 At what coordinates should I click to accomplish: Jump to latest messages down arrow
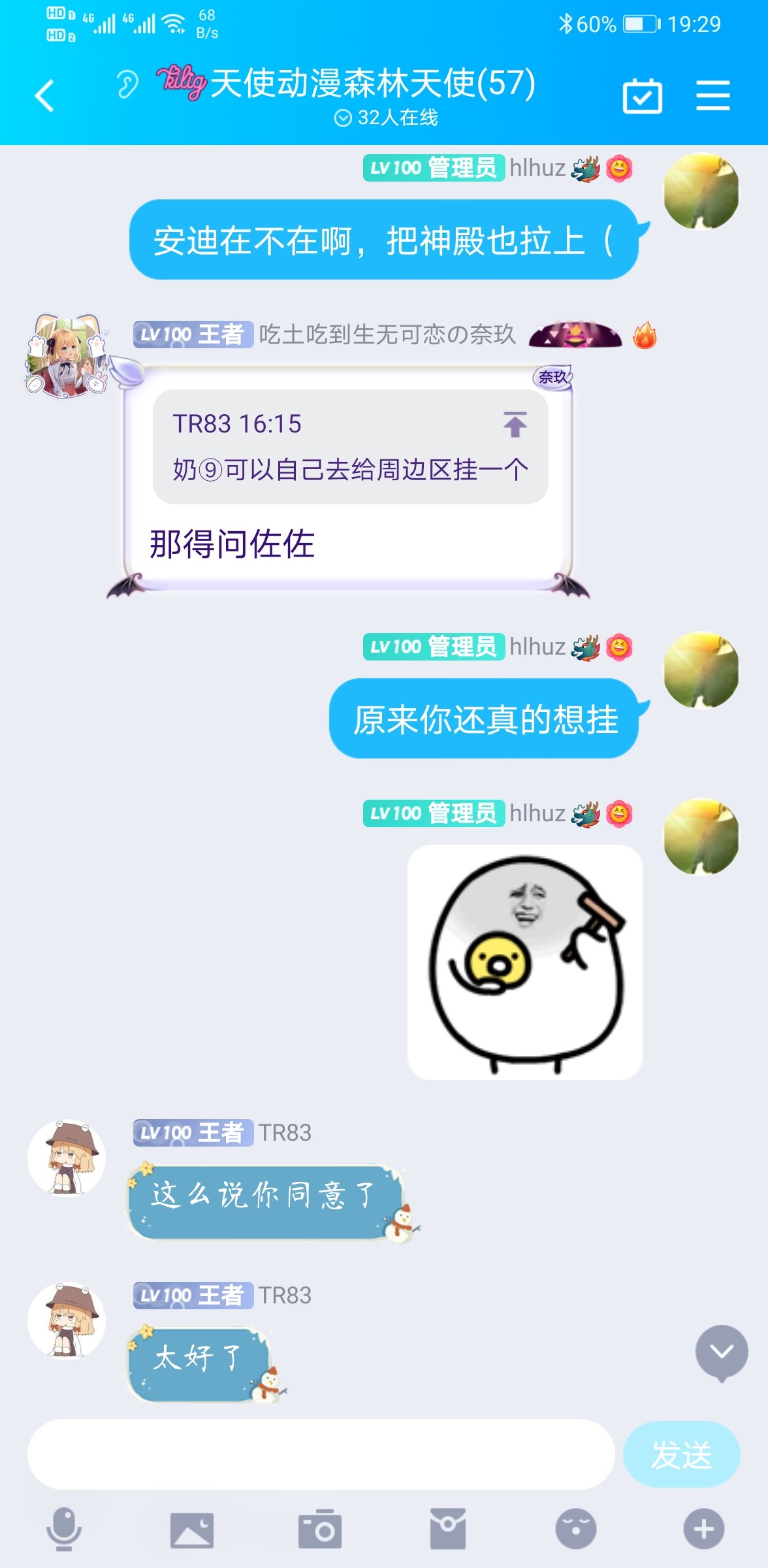click(721, 1352)
